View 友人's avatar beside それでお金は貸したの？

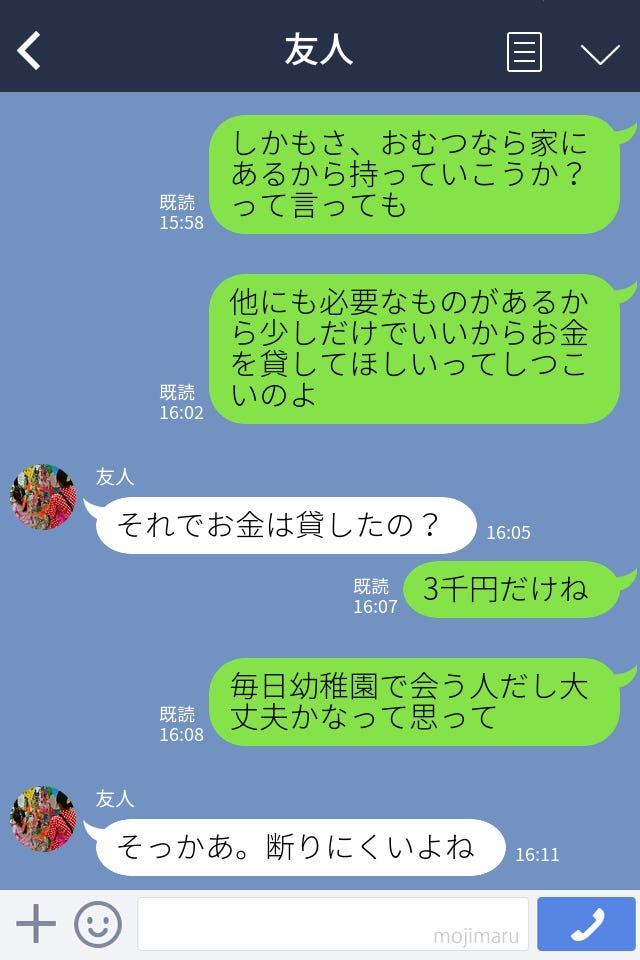coord(43,497)
